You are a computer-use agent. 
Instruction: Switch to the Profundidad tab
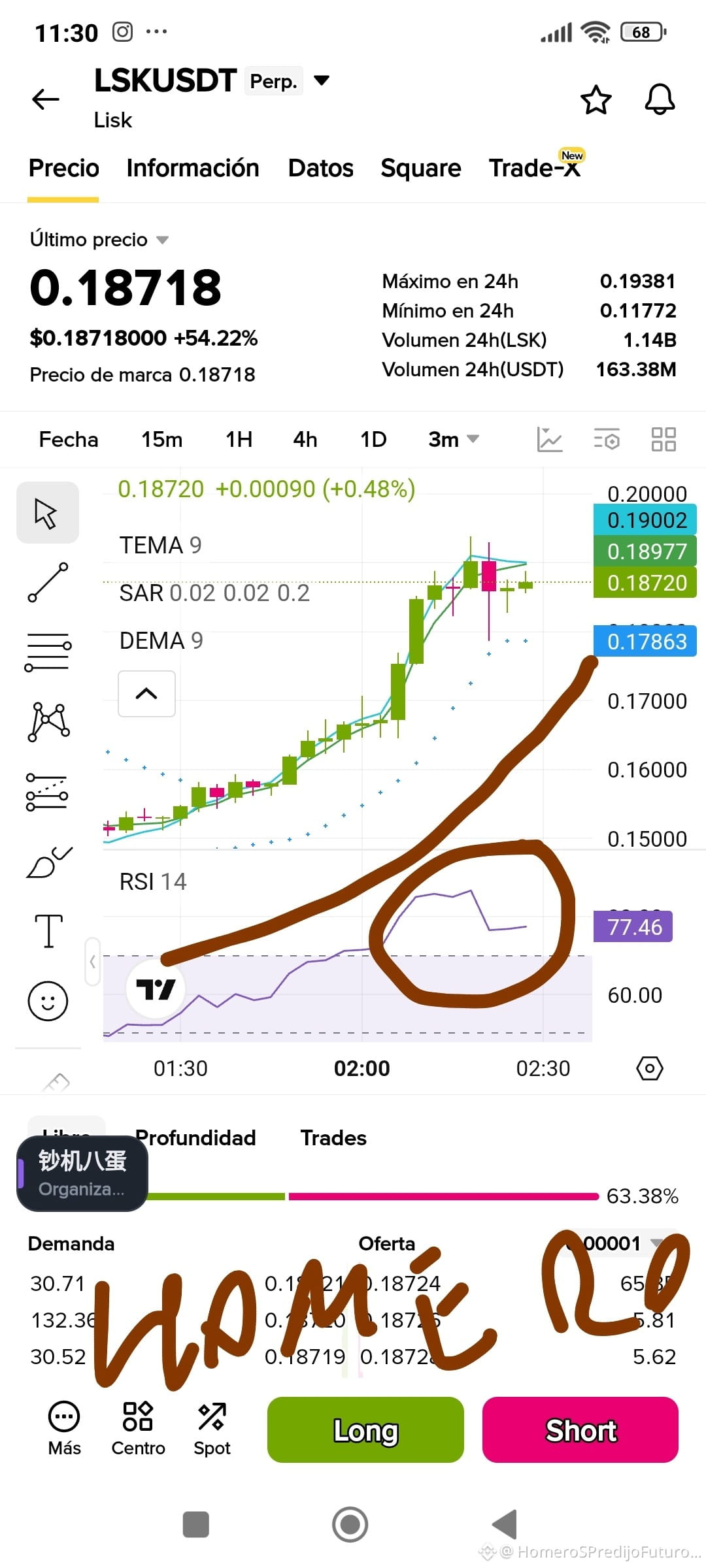click(x=195, y=1138)
